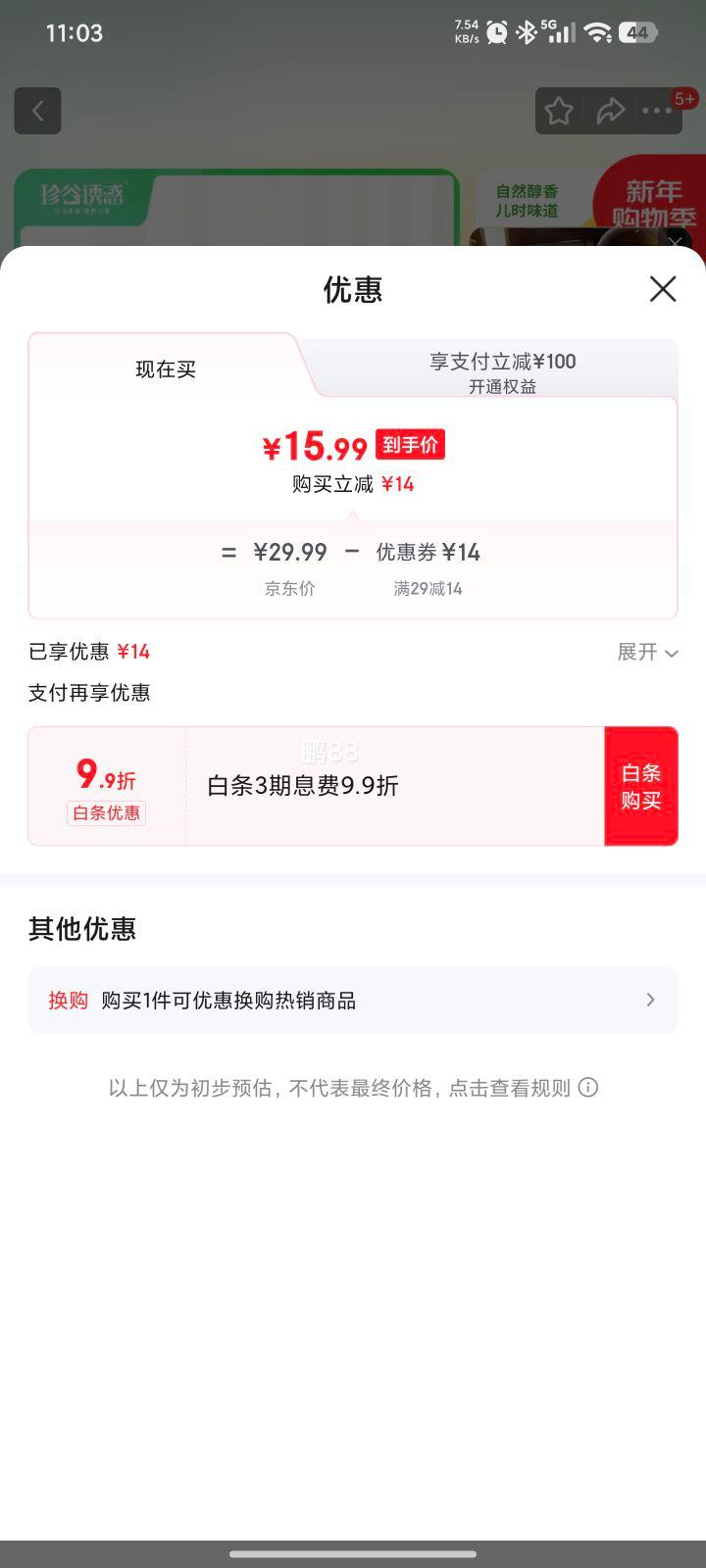Viewport: 706px width, 1568px height.
Task: Click the share arrow icon
Action: tap(611, 111)
